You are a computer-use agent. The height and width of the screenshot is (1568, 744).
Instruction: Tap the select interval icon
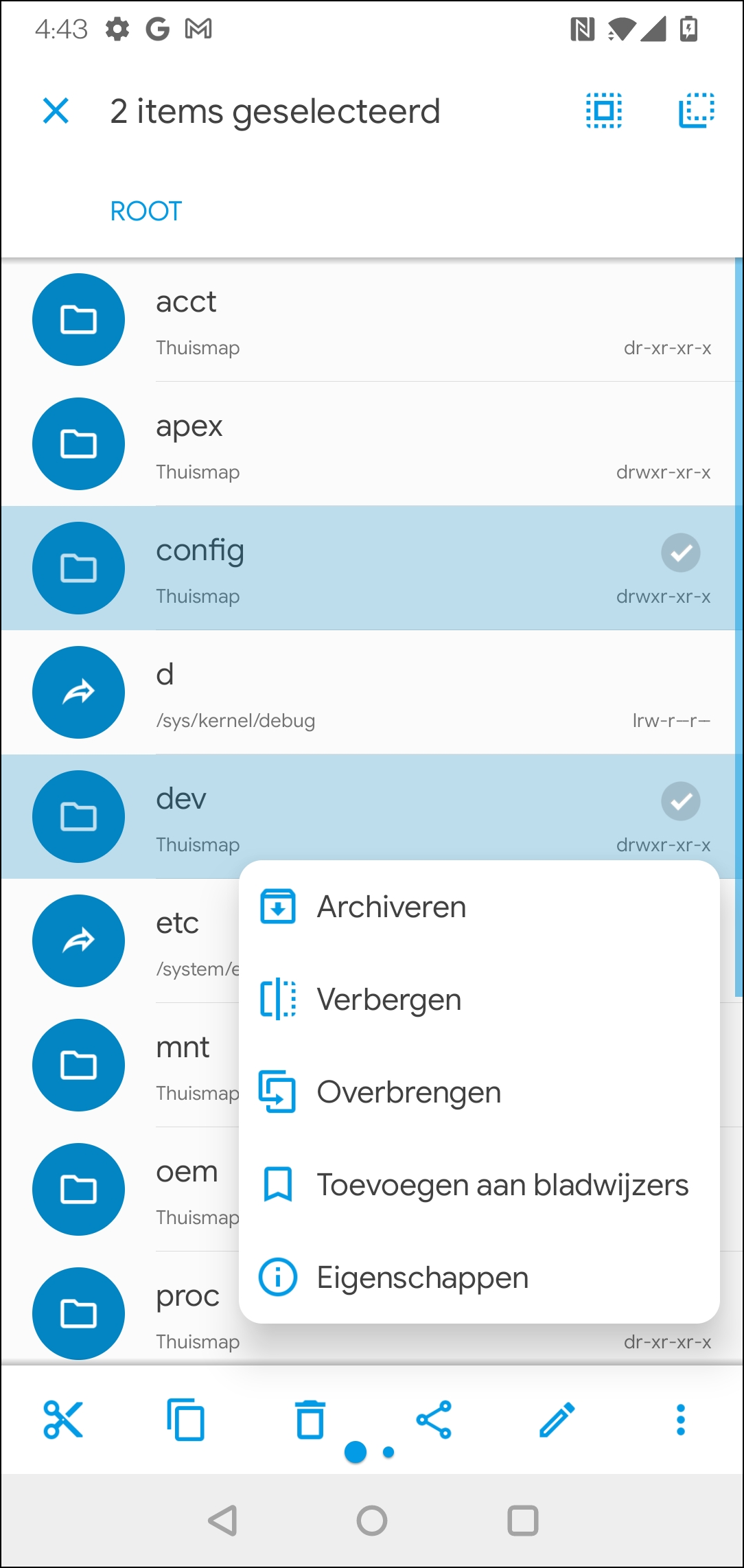[x=696, y=111]
